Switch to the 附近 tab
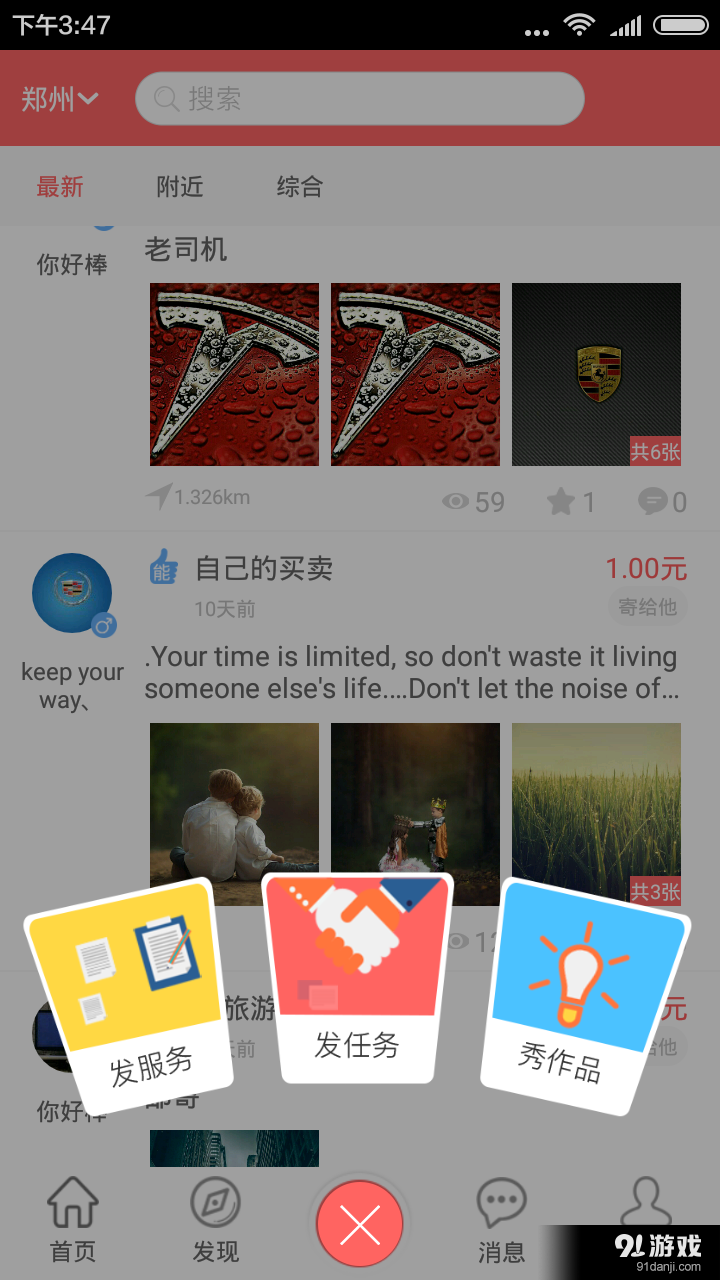 pyautogui.click(x=180, y=187)
